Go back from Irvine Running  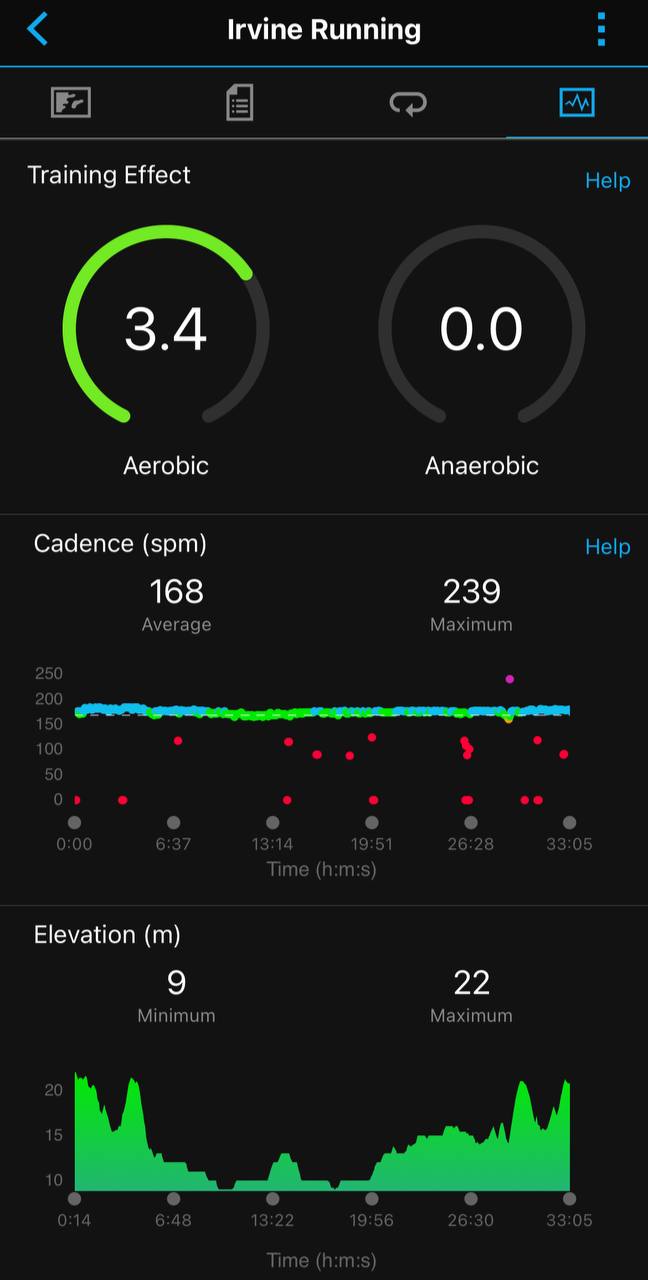37,29
